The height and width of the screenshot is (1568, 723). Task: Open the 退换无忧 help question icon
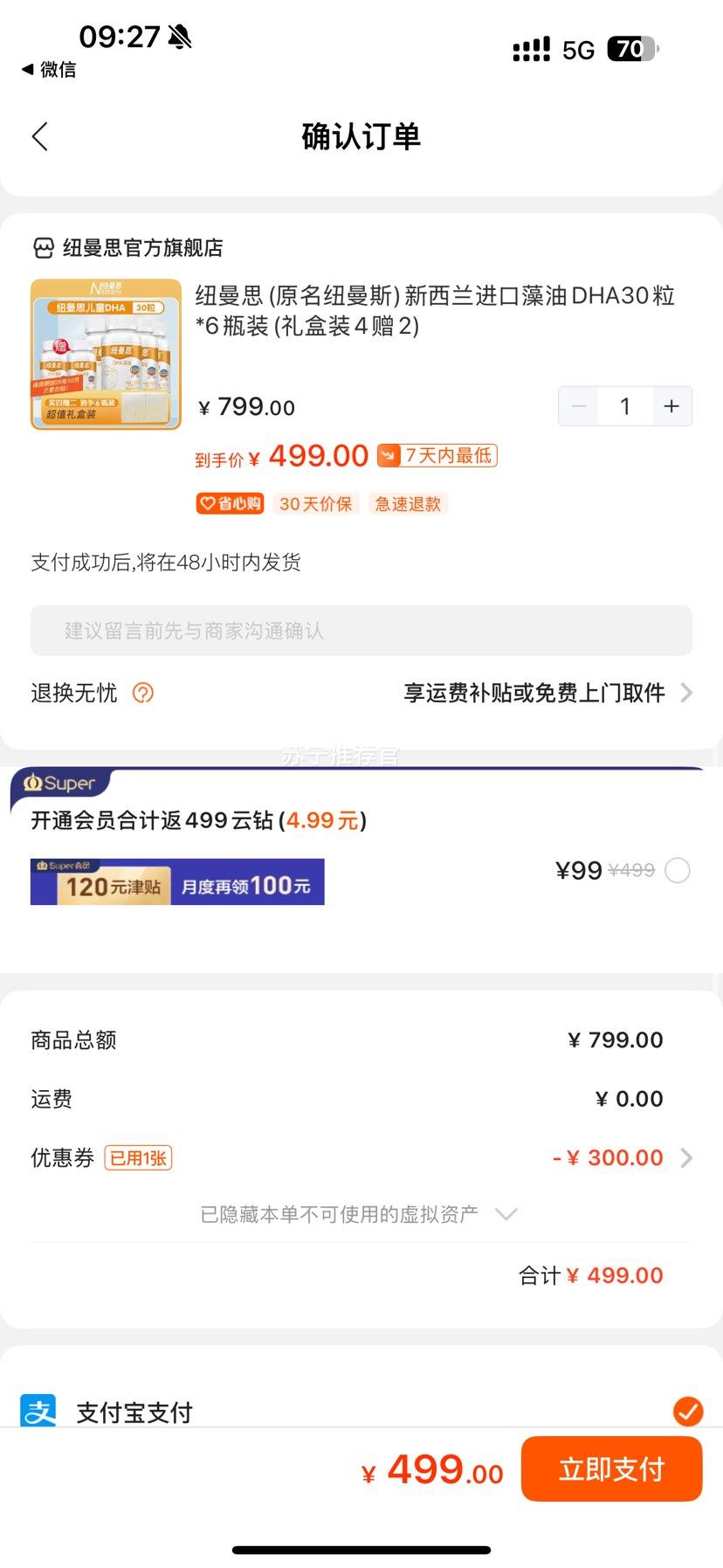pos(143,693)
